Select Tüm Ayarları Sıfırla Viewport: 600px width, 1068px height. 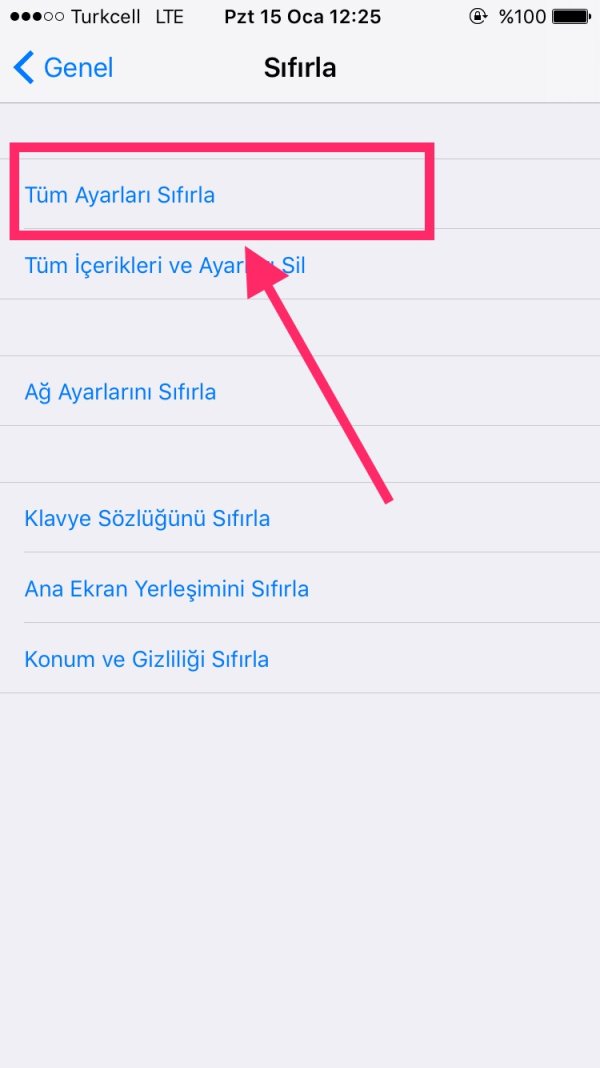pos(120,195)
